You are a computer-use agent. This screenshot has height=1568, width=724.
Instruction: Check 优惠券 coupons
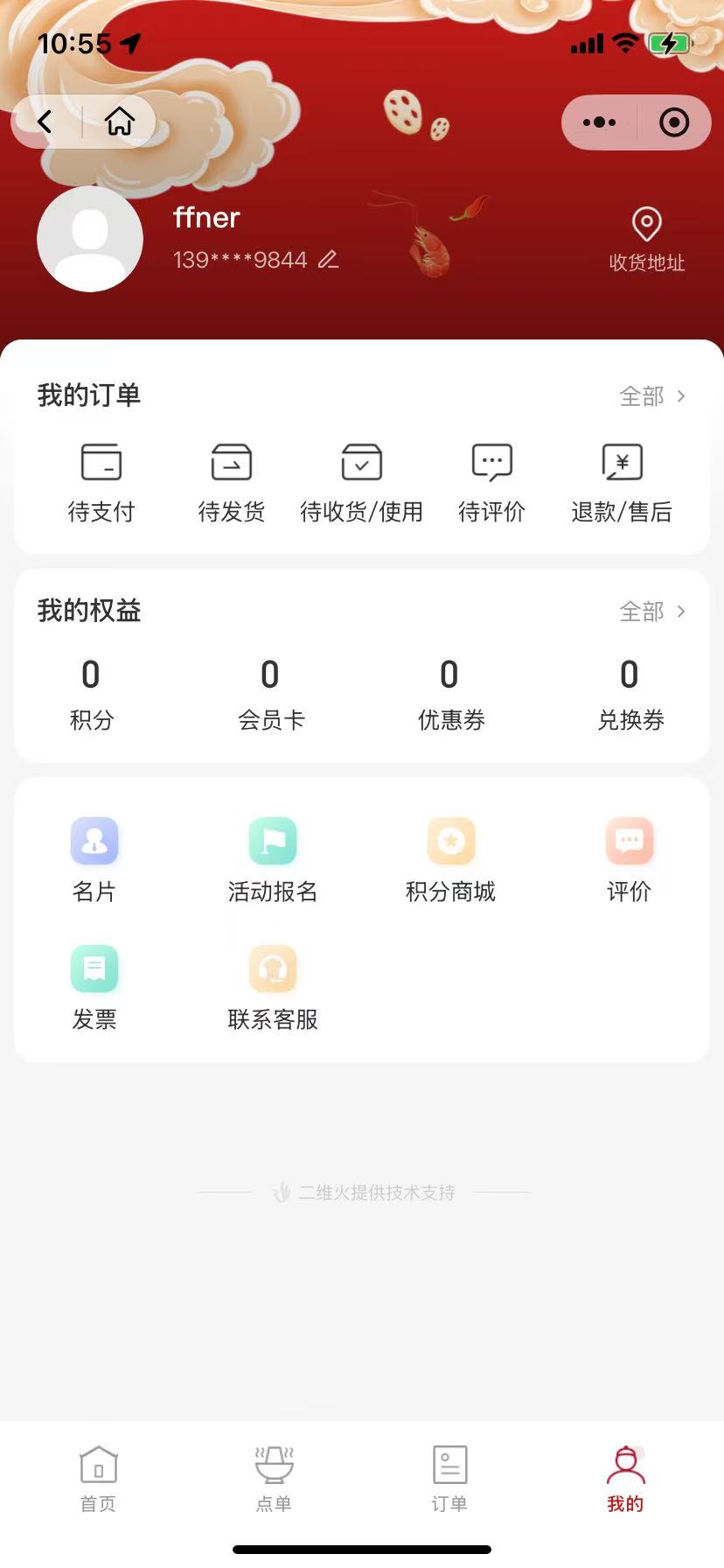(450, 694)
